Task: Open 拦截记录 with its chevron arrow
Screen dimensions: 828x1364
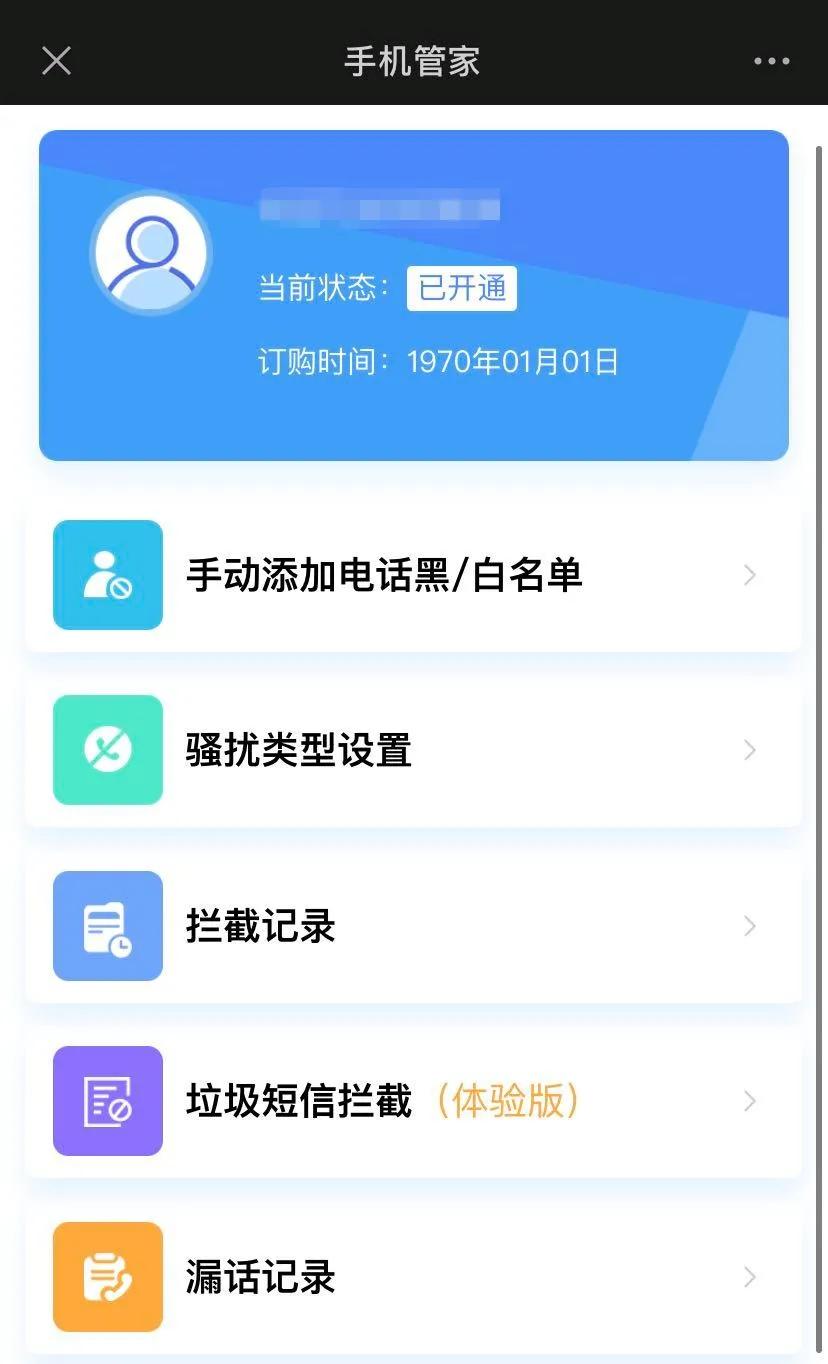Action: [749, 926]
